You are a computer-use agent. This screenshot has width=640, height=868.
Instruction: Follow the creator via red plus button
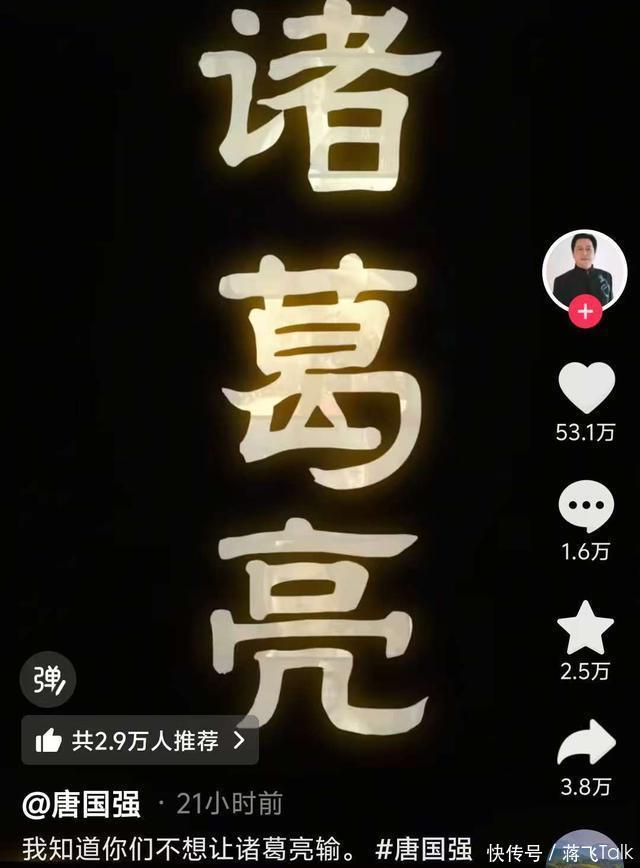click(x=585, y=312)
